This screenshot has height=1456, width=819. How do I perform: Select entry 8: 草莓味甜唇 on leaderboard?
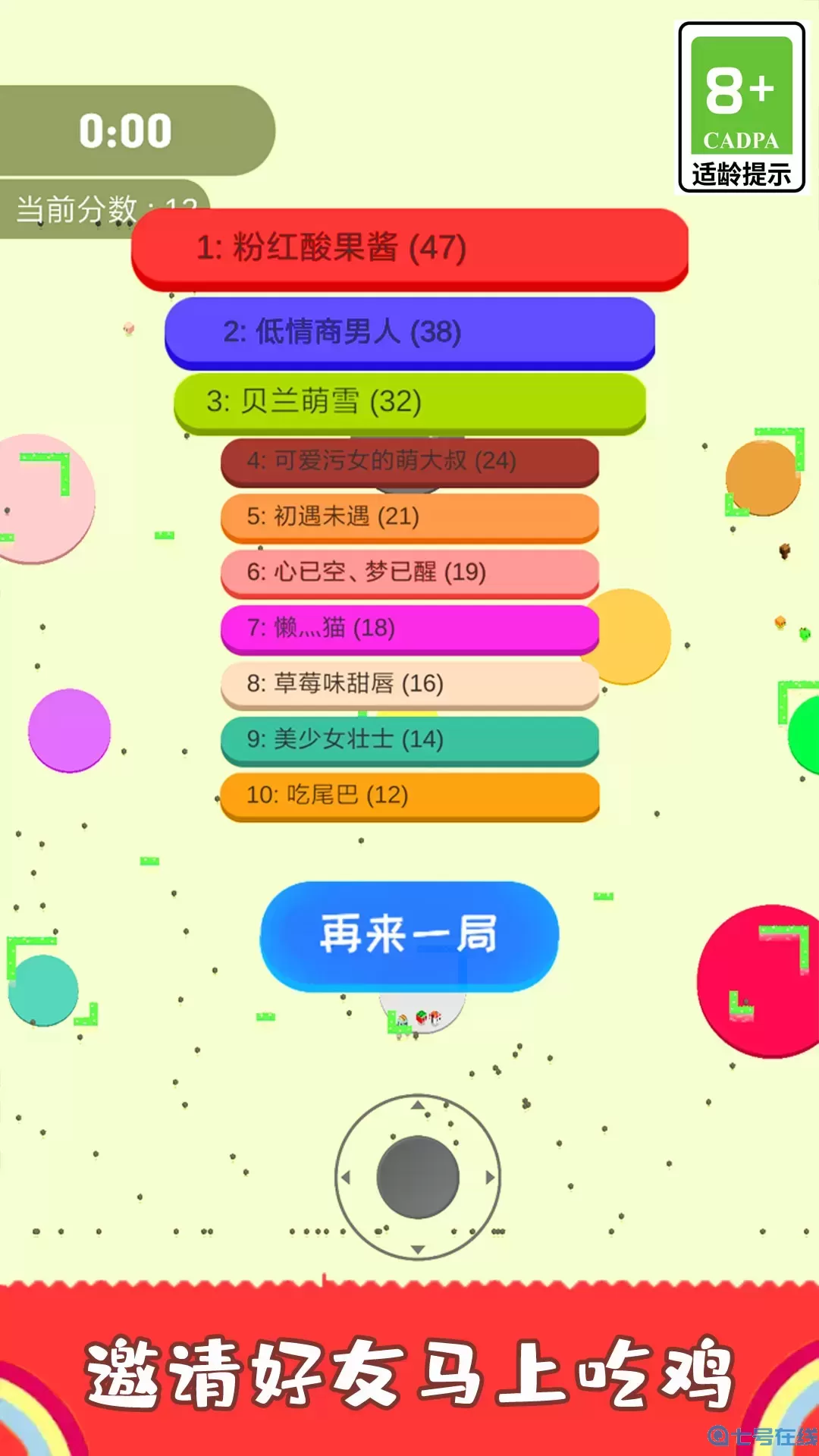pyautogui.click(x=409, y=683)
